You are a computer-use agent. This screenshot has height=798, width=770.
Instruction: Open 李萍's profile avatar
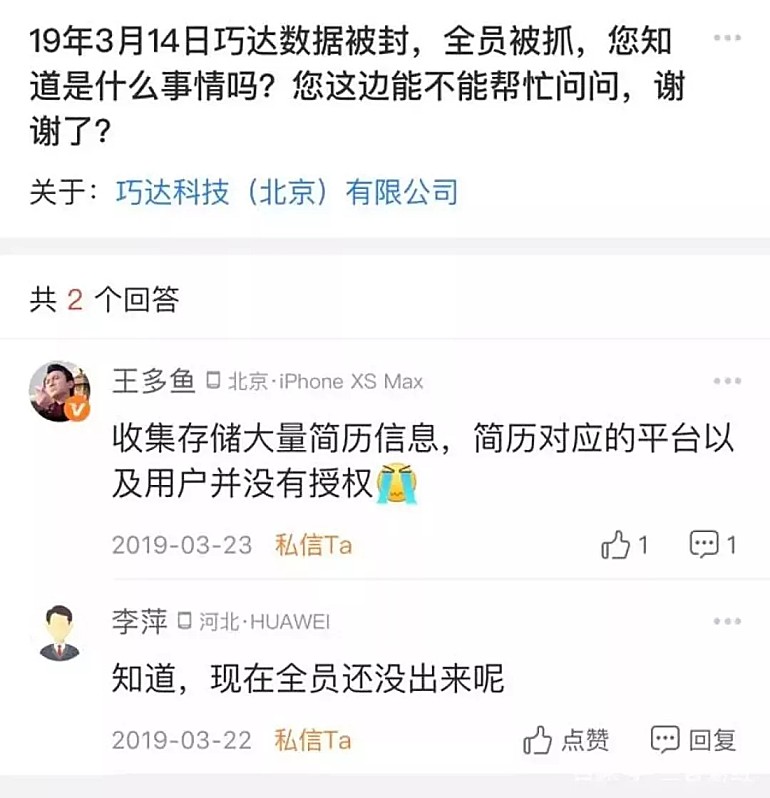(x=59, y=632)
